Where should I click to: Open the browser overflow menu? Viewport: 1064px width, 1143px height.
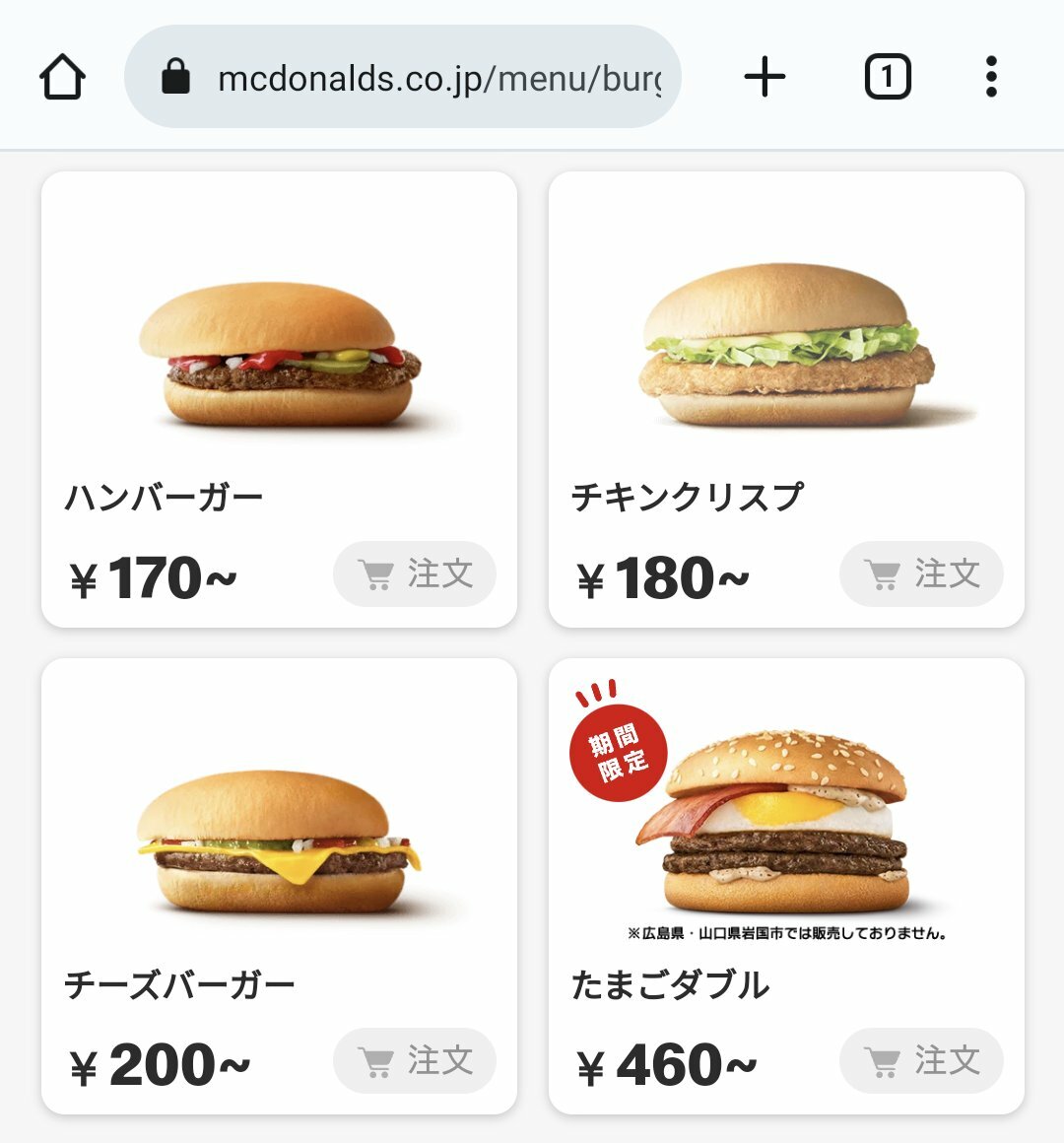coord(991,77)
